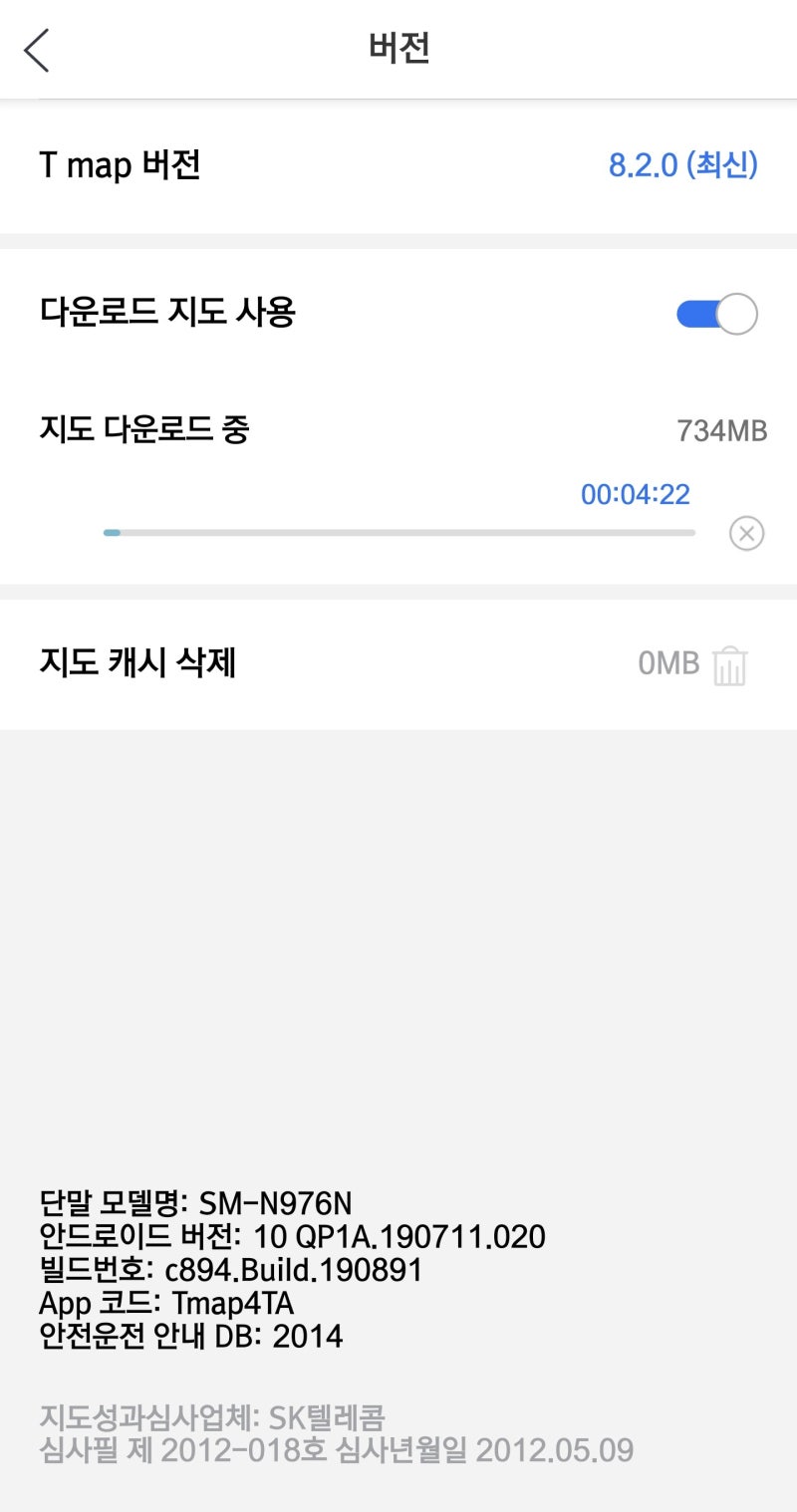Image resolution: width=797 pixels, height=1512 pixels.
Task: Tap the back arrow to exit 버전 screen
Action: [x=37, y=49]
